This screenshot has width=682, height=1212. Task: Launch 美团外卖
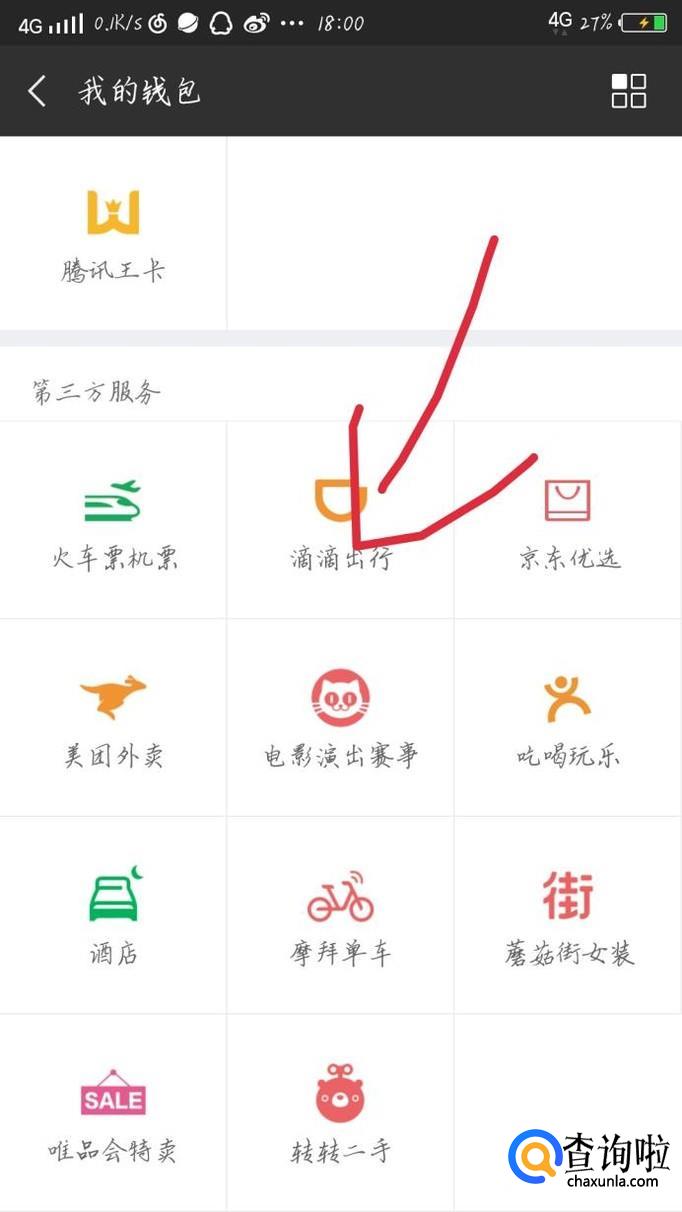click(x=113, y=717)
